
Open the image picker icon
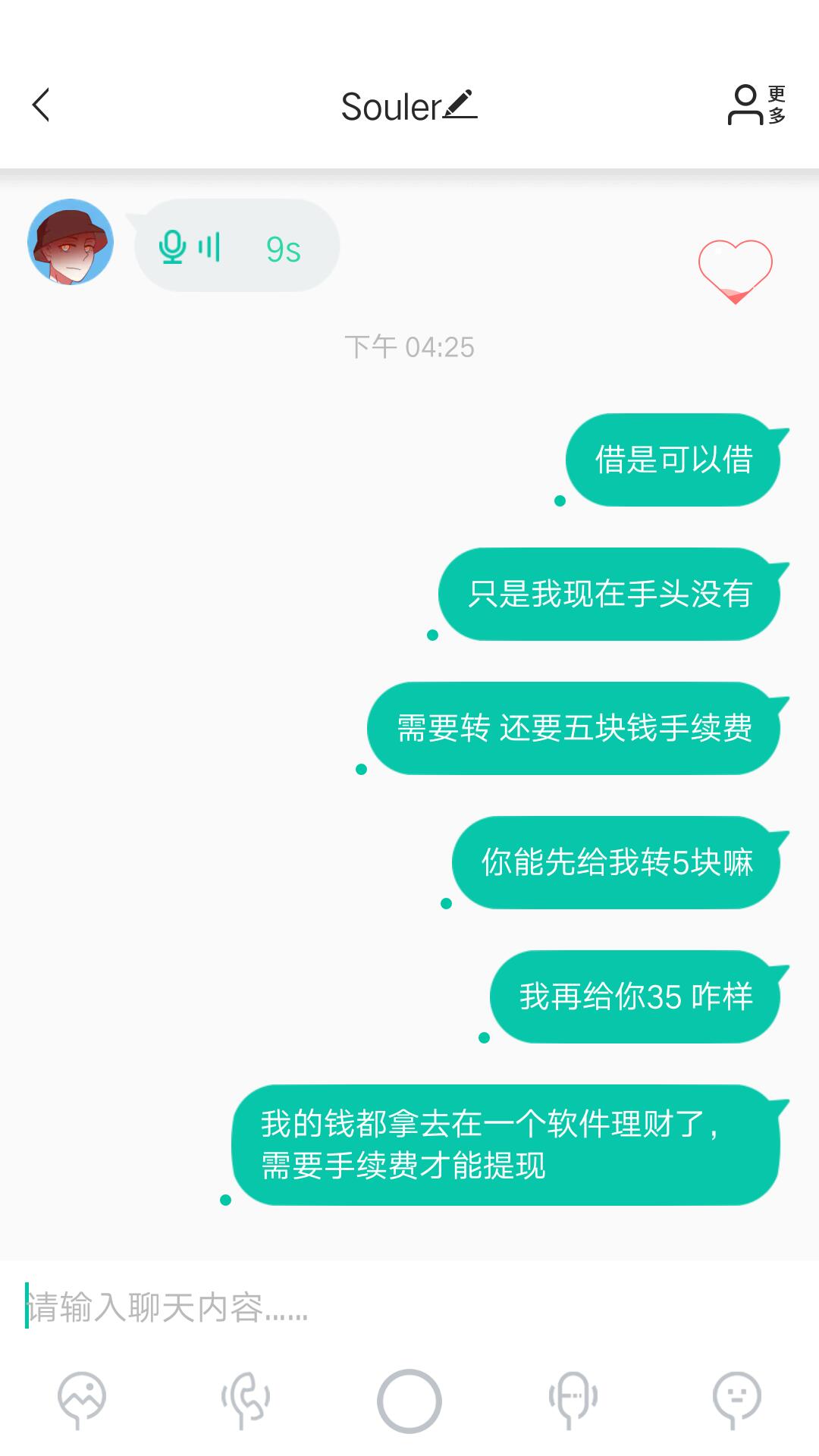82,1400
